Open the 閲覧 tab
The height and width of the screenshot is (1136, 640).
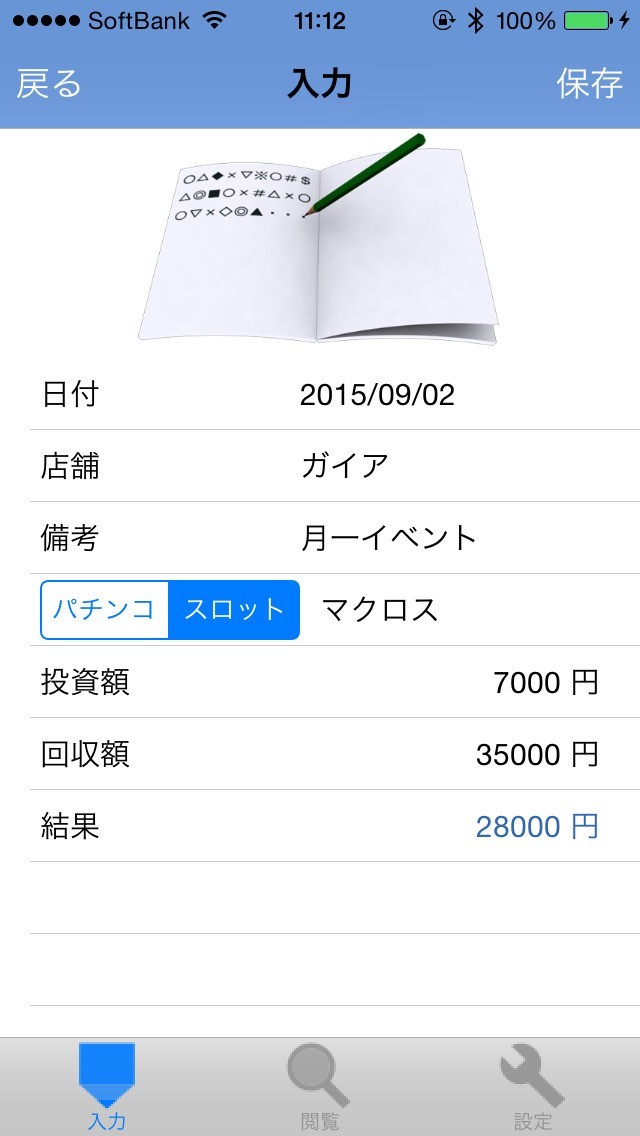click(320, 1086)
